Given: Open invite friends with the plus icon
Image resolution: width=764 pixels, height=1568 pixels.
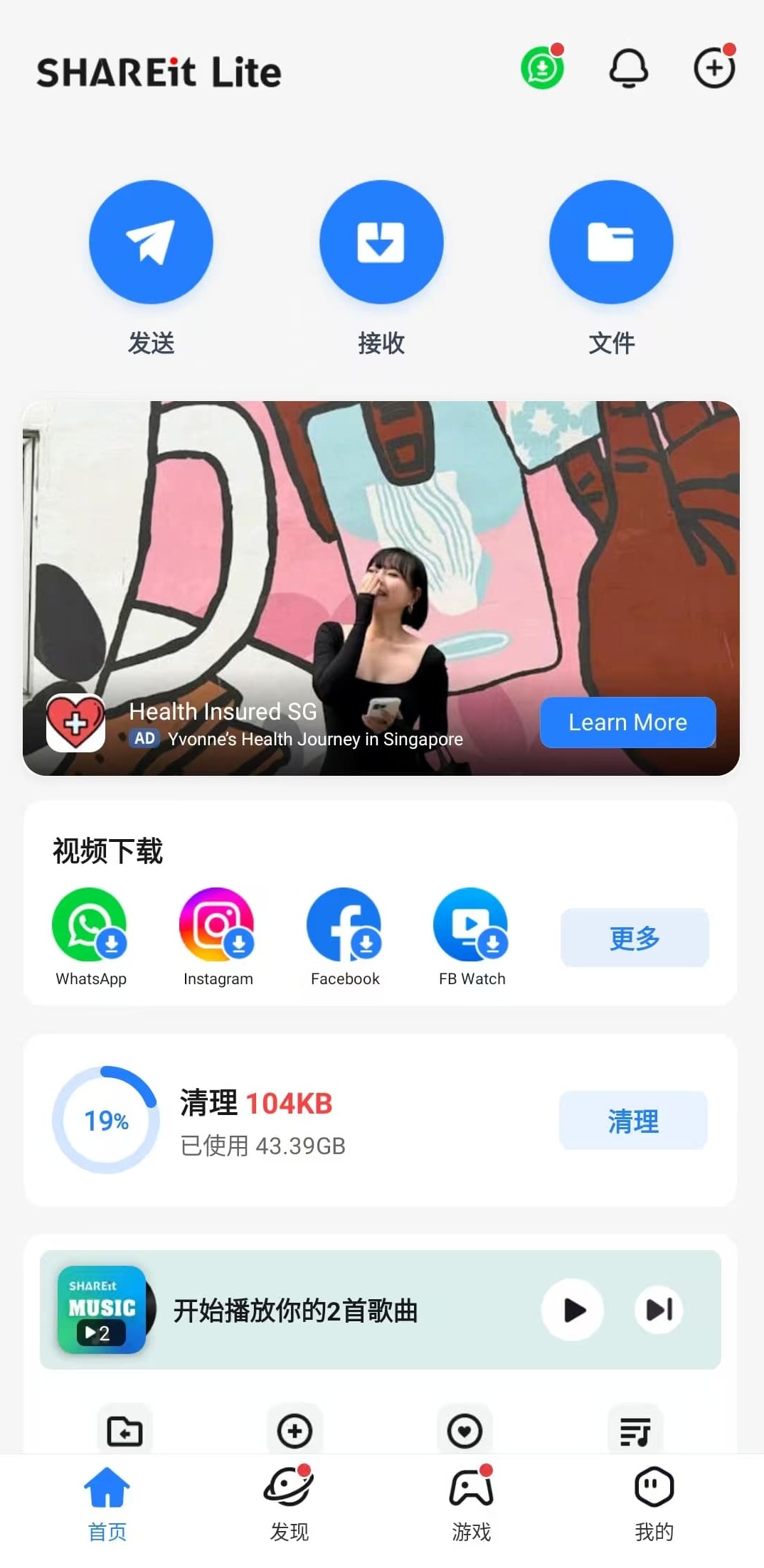Looking at the screenshot, I should click(x=714, y=69).
